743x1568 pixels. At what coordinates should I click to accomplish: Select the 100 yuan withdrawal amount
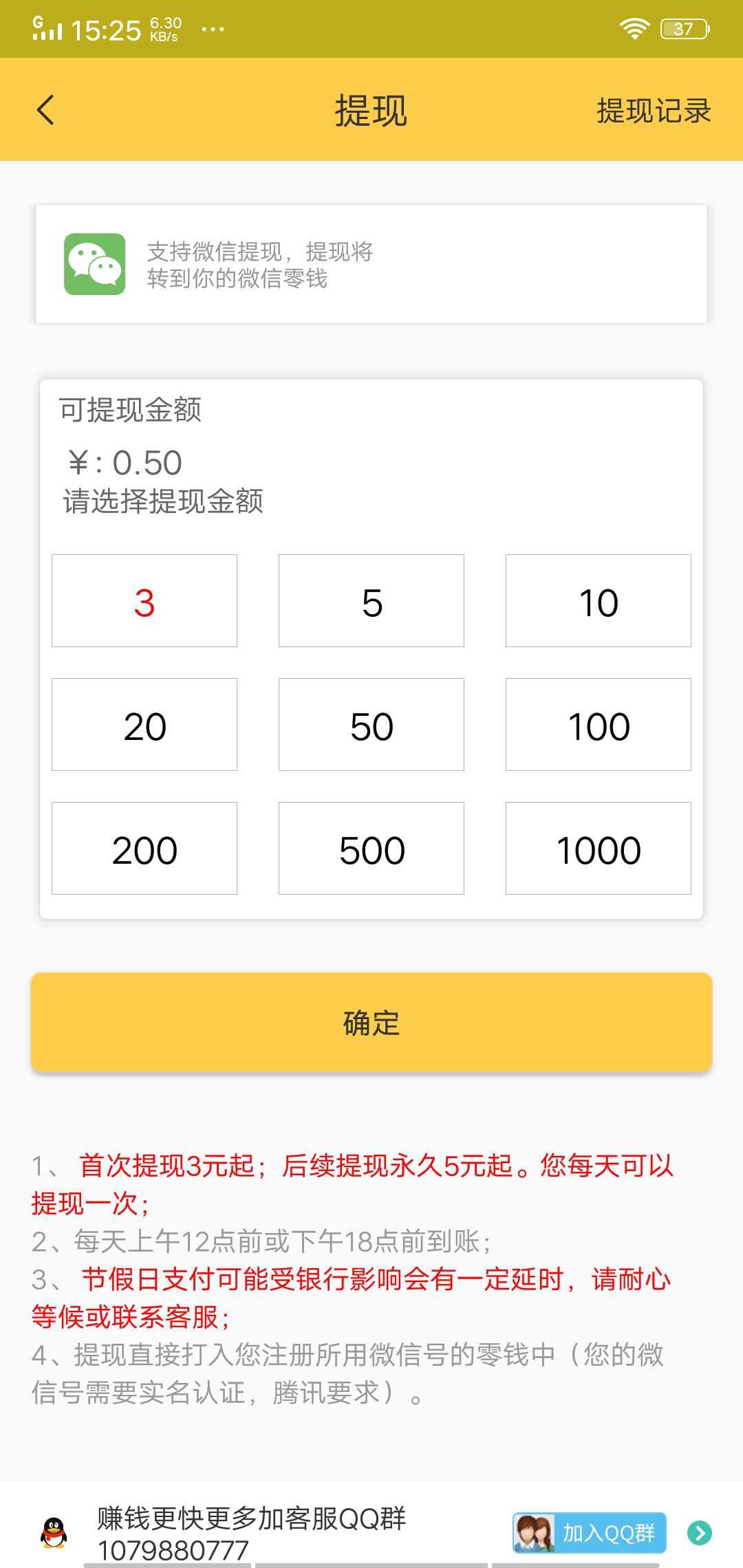tap(598, 724)
